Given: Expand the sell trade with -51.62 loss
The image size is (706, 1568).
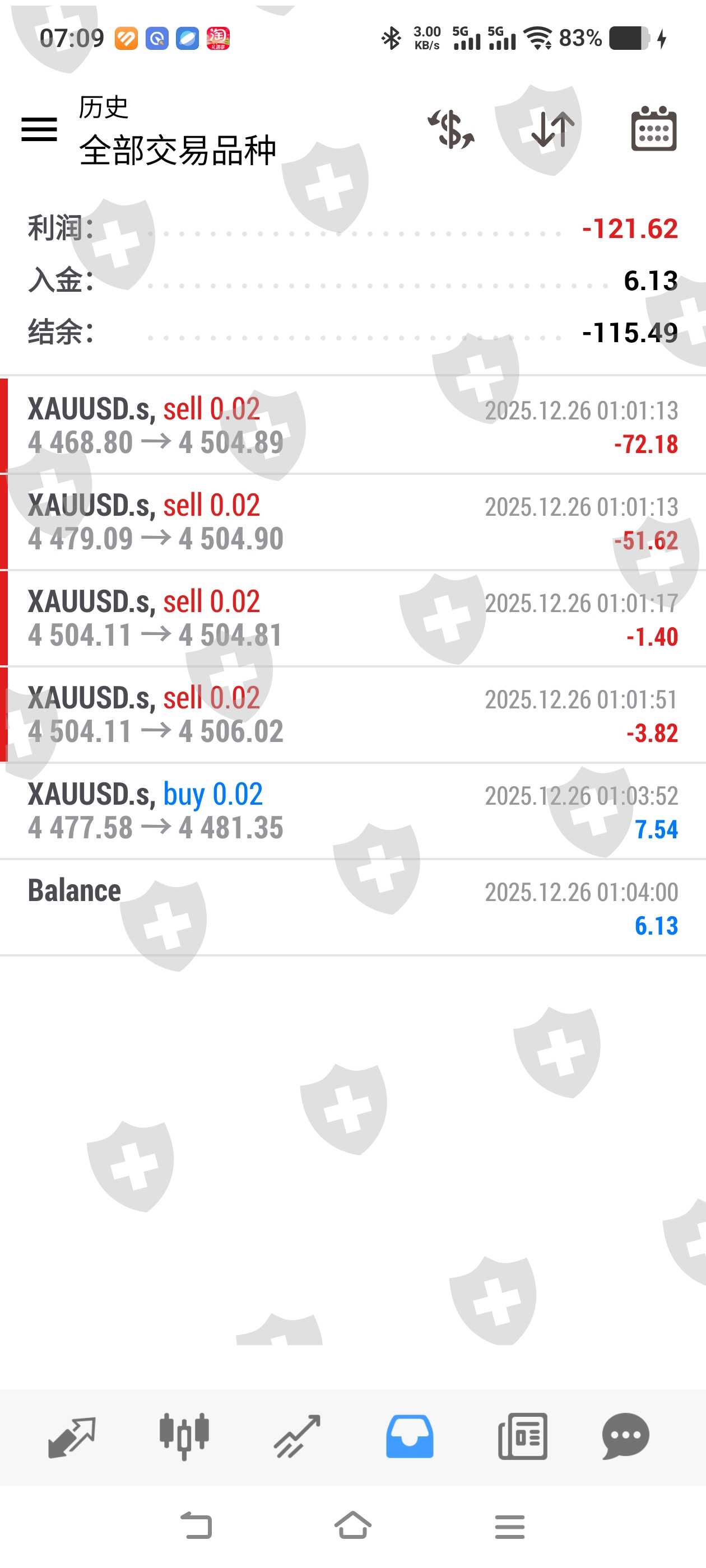Looking at the screenshot, I should point(352,522).
